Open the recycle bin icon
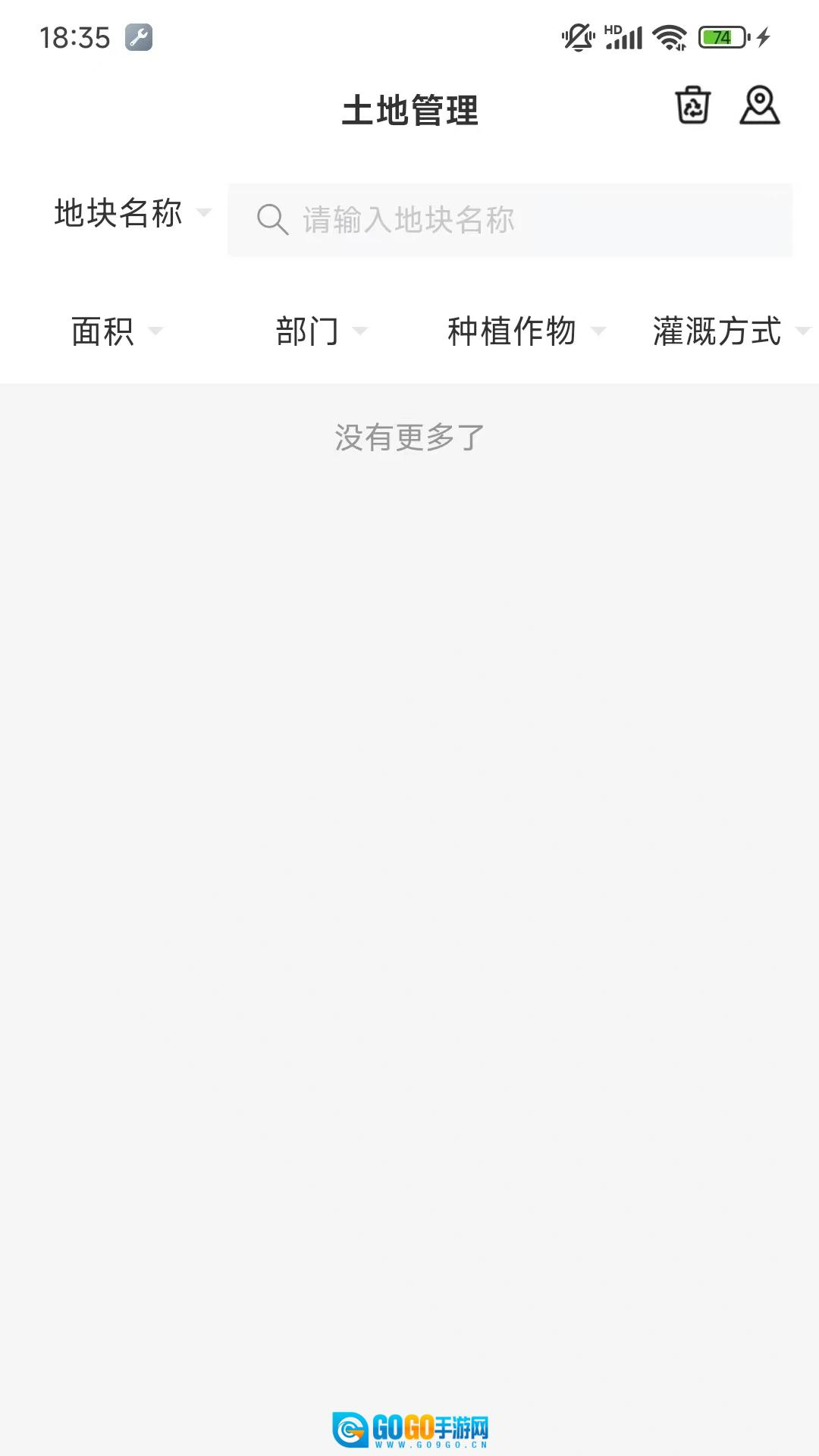819x1456 pixels. (x=692, y=105)
